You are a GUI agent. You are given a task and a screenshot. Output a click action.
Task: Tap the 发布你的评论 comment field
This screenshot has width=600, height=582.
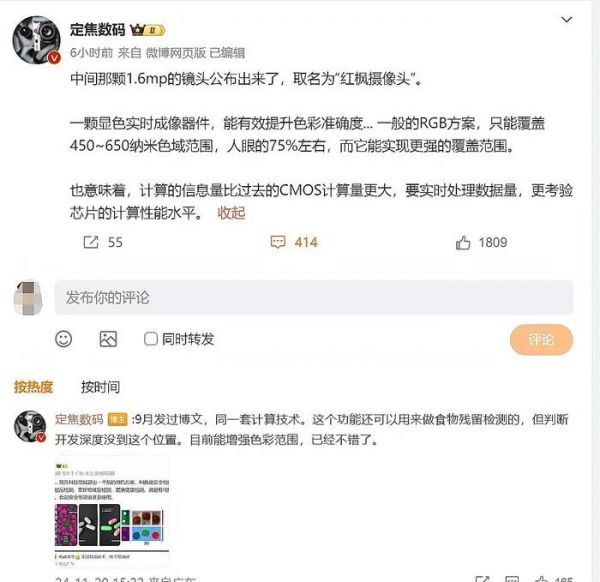[313, 297]
